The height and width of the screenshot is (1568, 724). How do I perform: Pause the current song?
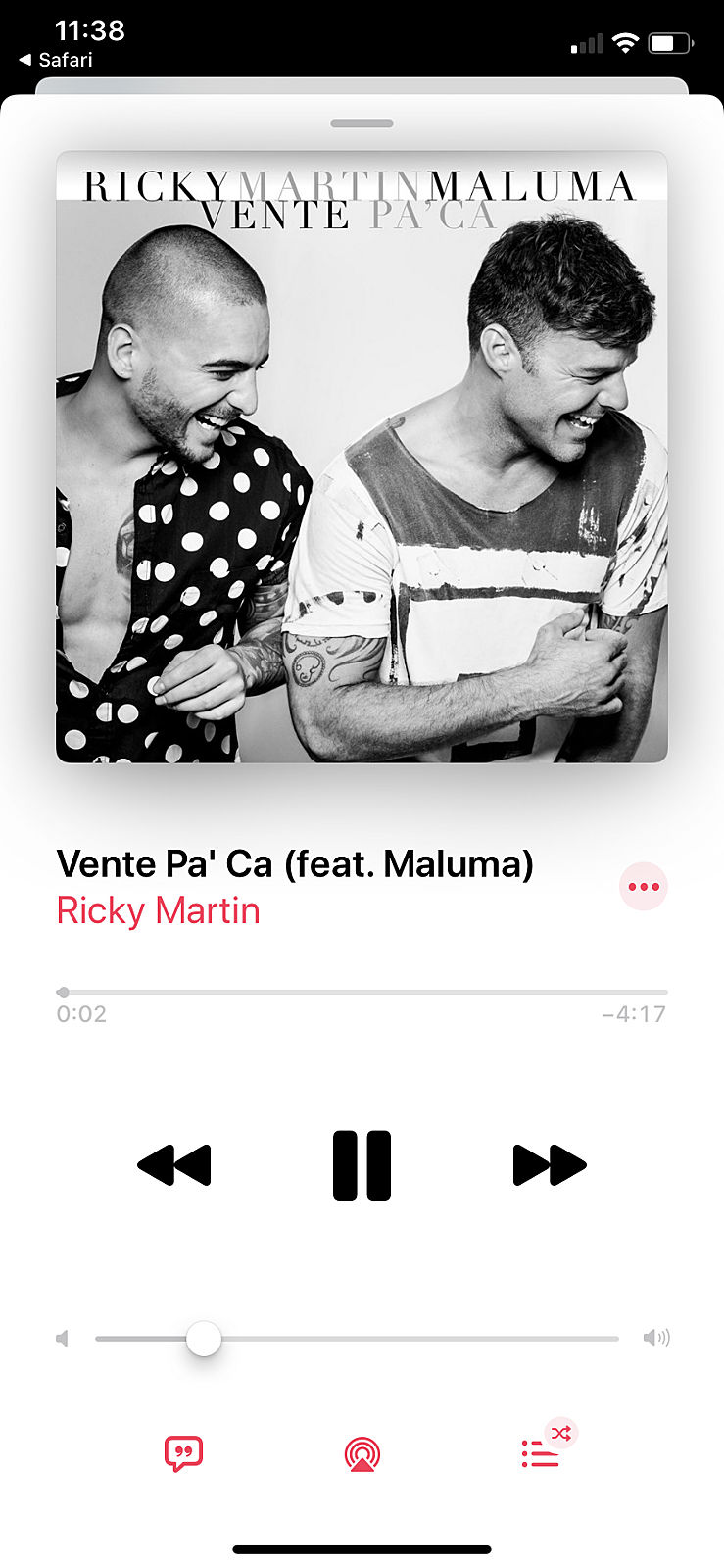click(x=362, y=1165)
